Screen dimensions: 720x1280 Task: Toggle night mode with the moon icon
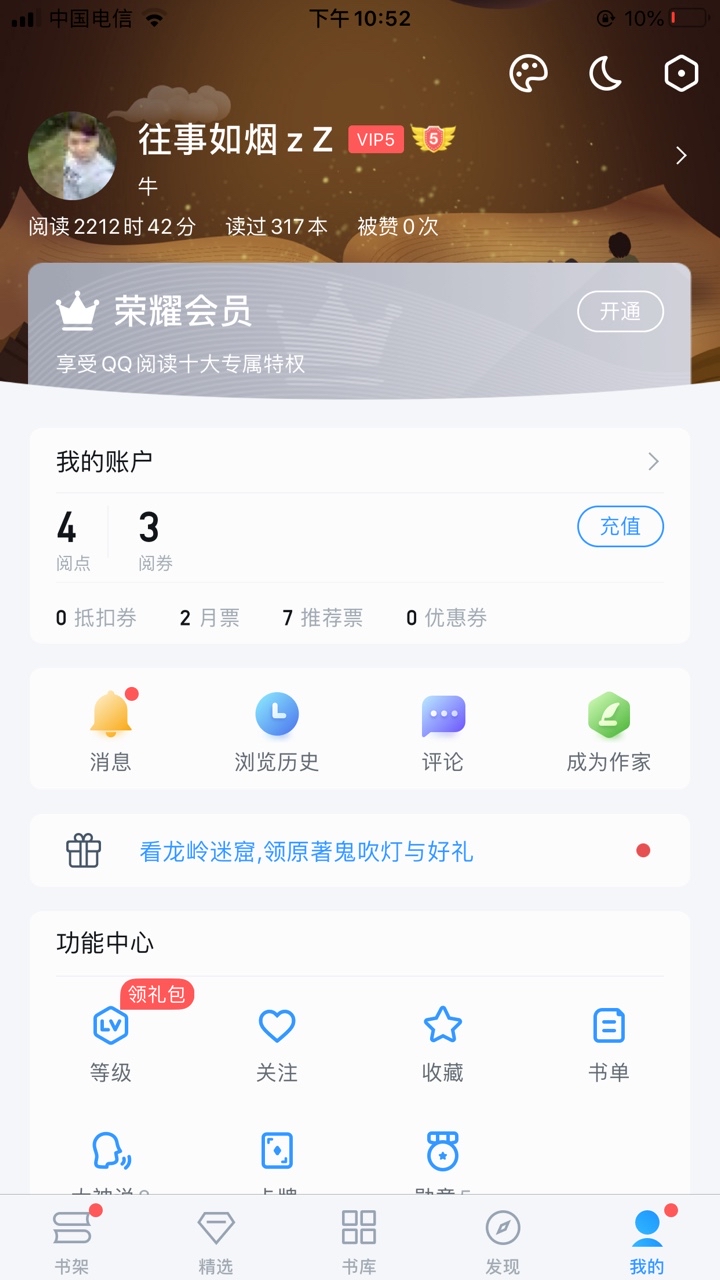click(606, 73)
